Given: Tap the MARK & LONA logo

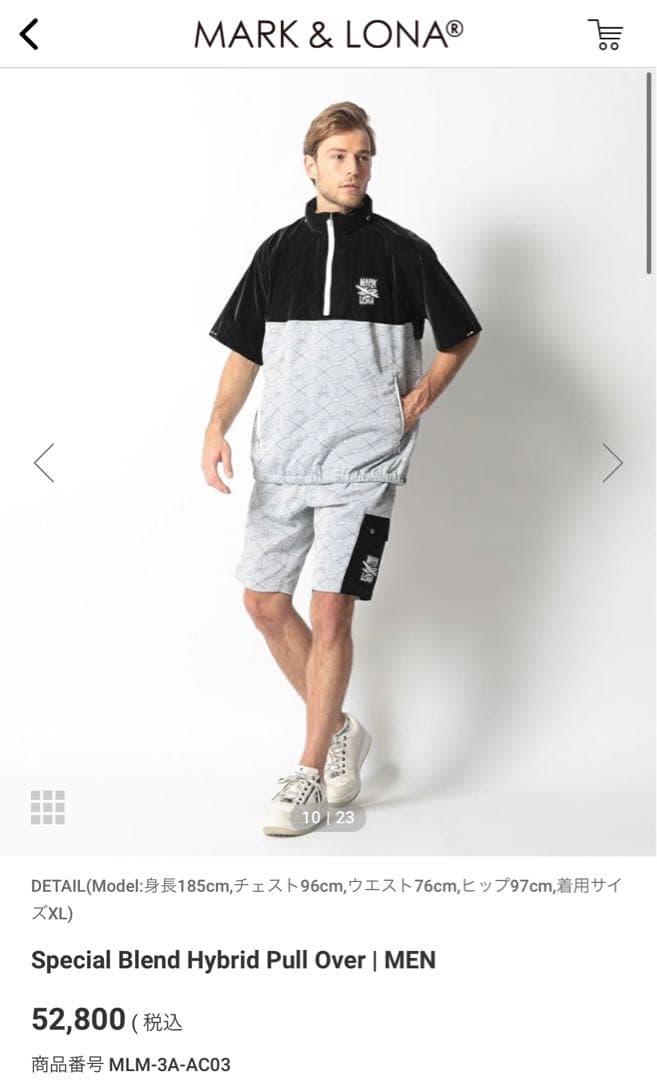Looking at the screenshot, I should click(328, 34).
